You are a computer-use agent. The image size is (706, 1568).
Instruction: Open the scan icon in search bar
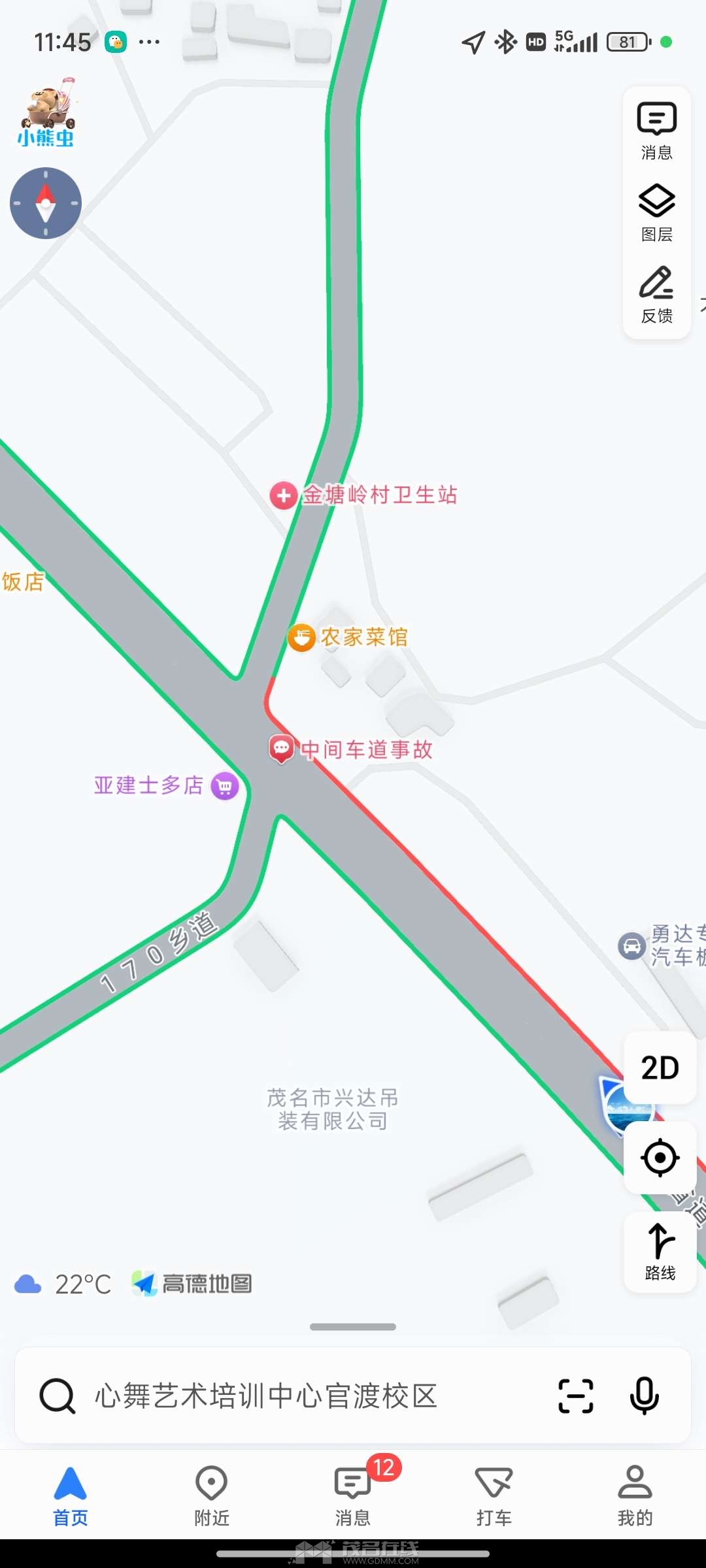pyautogui.click(x=575, y=1396)
